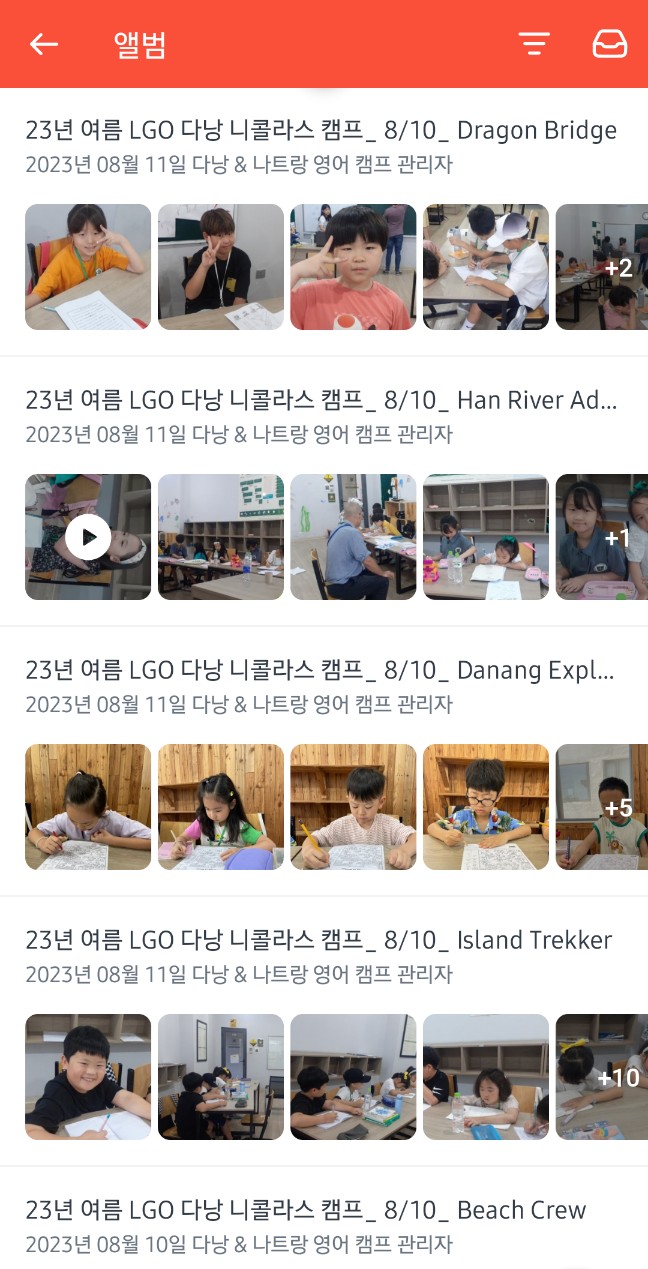This screenshot has height=1269, width=648.
Task: Open the inbox tray icon
Action: pyautogui.click(x=609, y=44)
